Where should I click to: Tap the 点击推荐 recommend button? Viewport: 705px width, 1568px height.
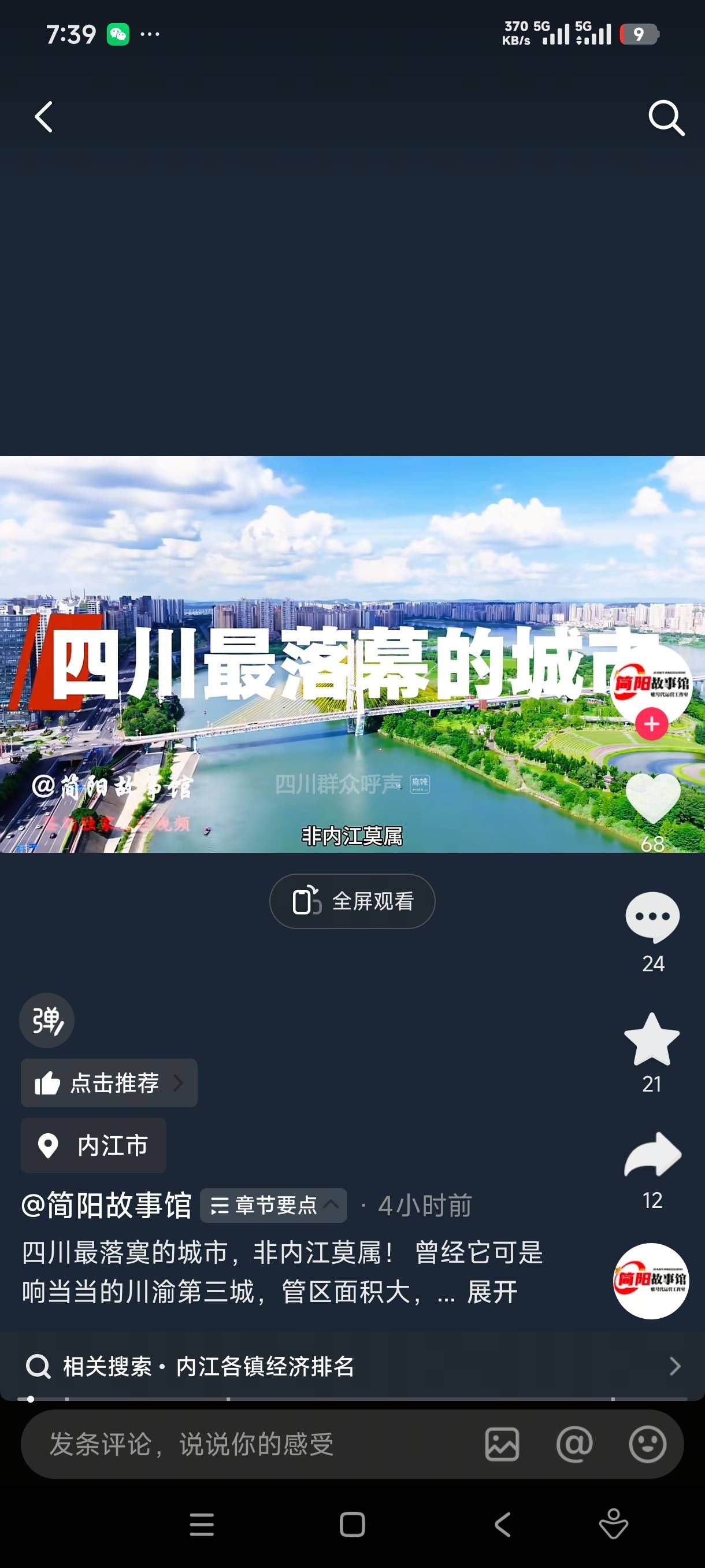tap(109, 1083)
